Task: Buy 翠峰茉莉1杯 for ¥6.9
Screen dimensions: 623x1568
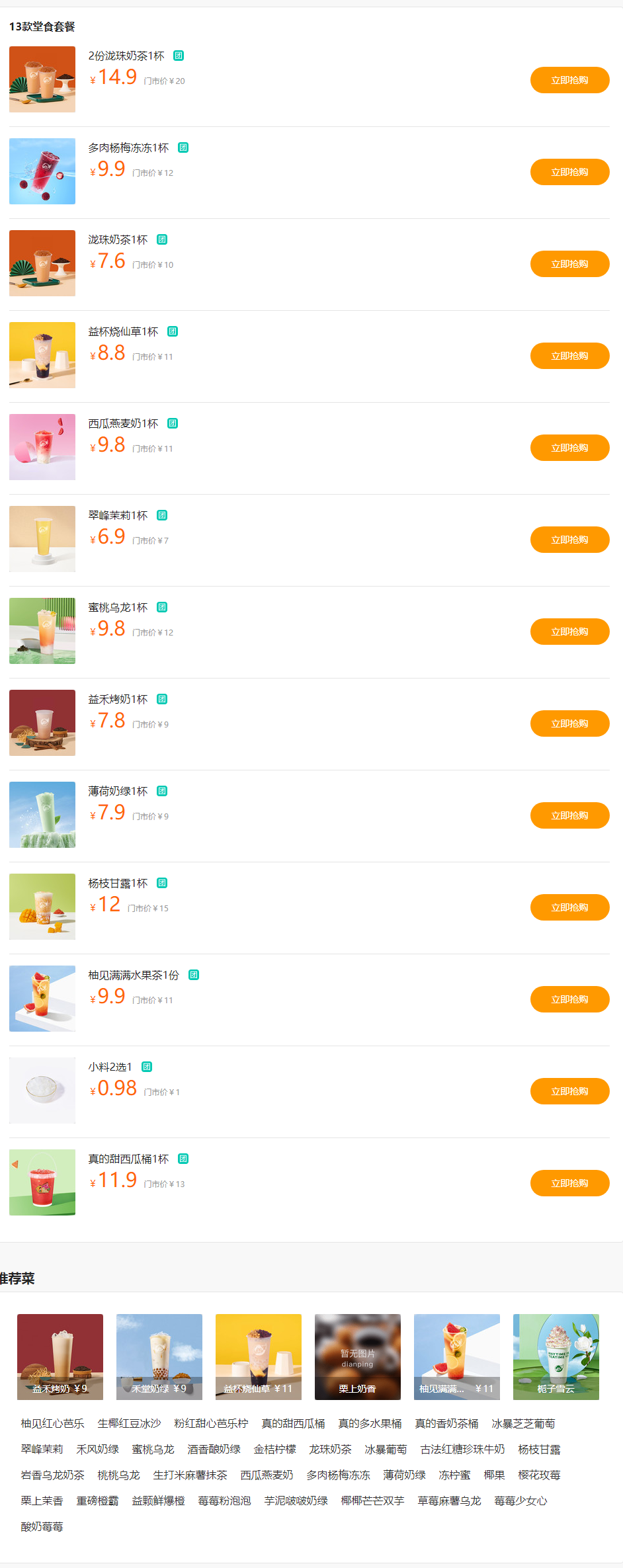Action: (x=569, y=540)
